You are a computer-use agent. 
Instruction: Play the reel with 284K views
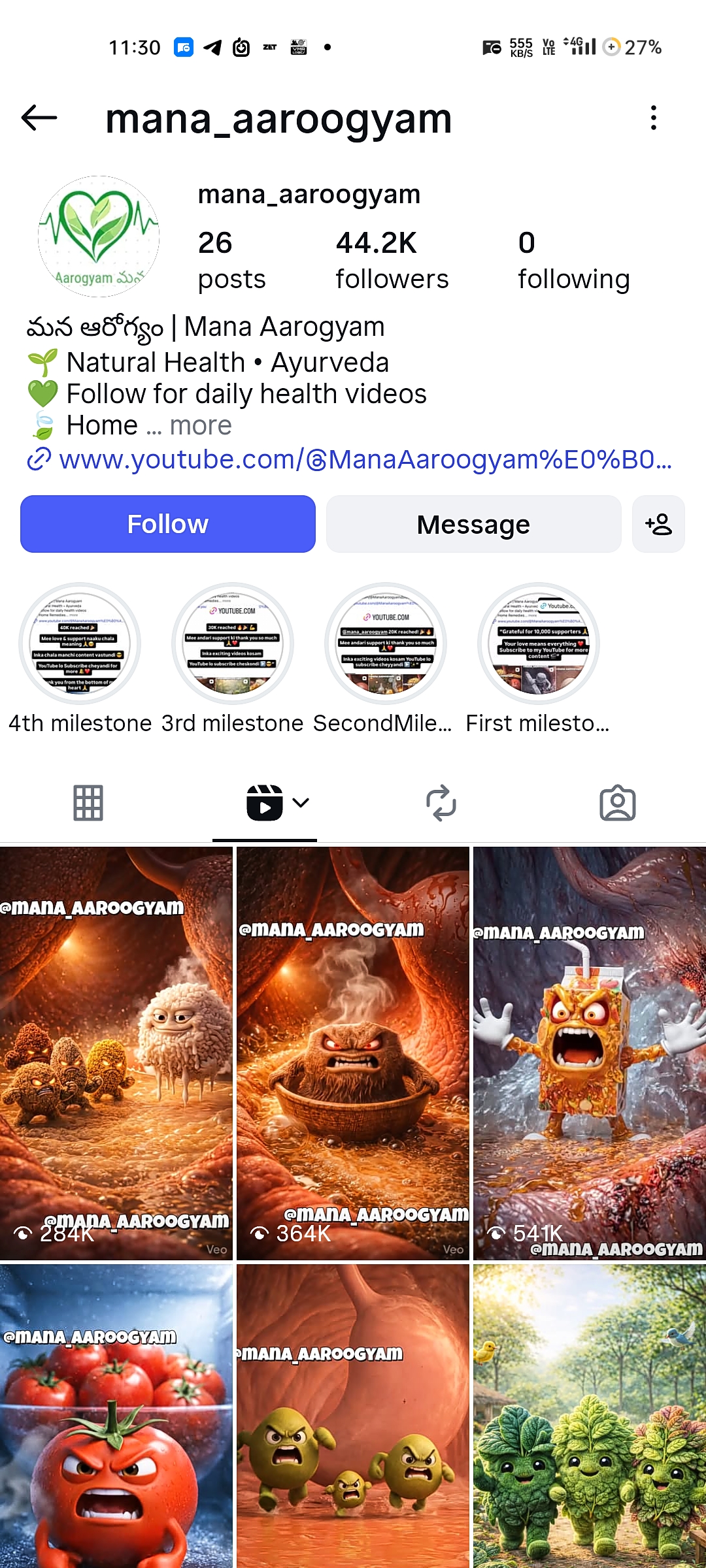pyautogui.click(x=116, y=1052)
